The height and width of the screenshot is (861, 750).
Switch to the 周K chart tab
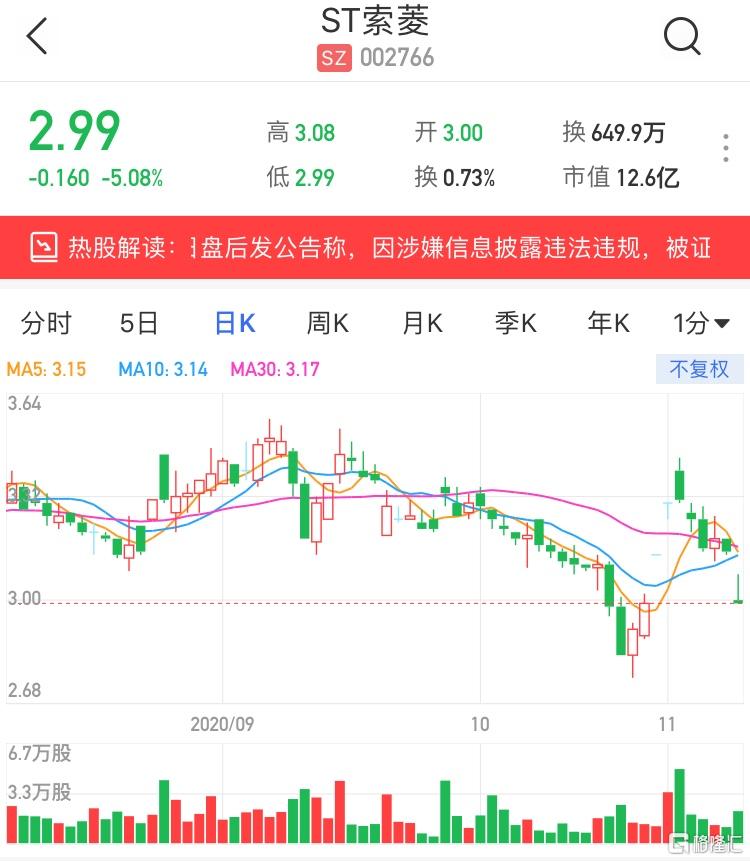tap(327, 323)
